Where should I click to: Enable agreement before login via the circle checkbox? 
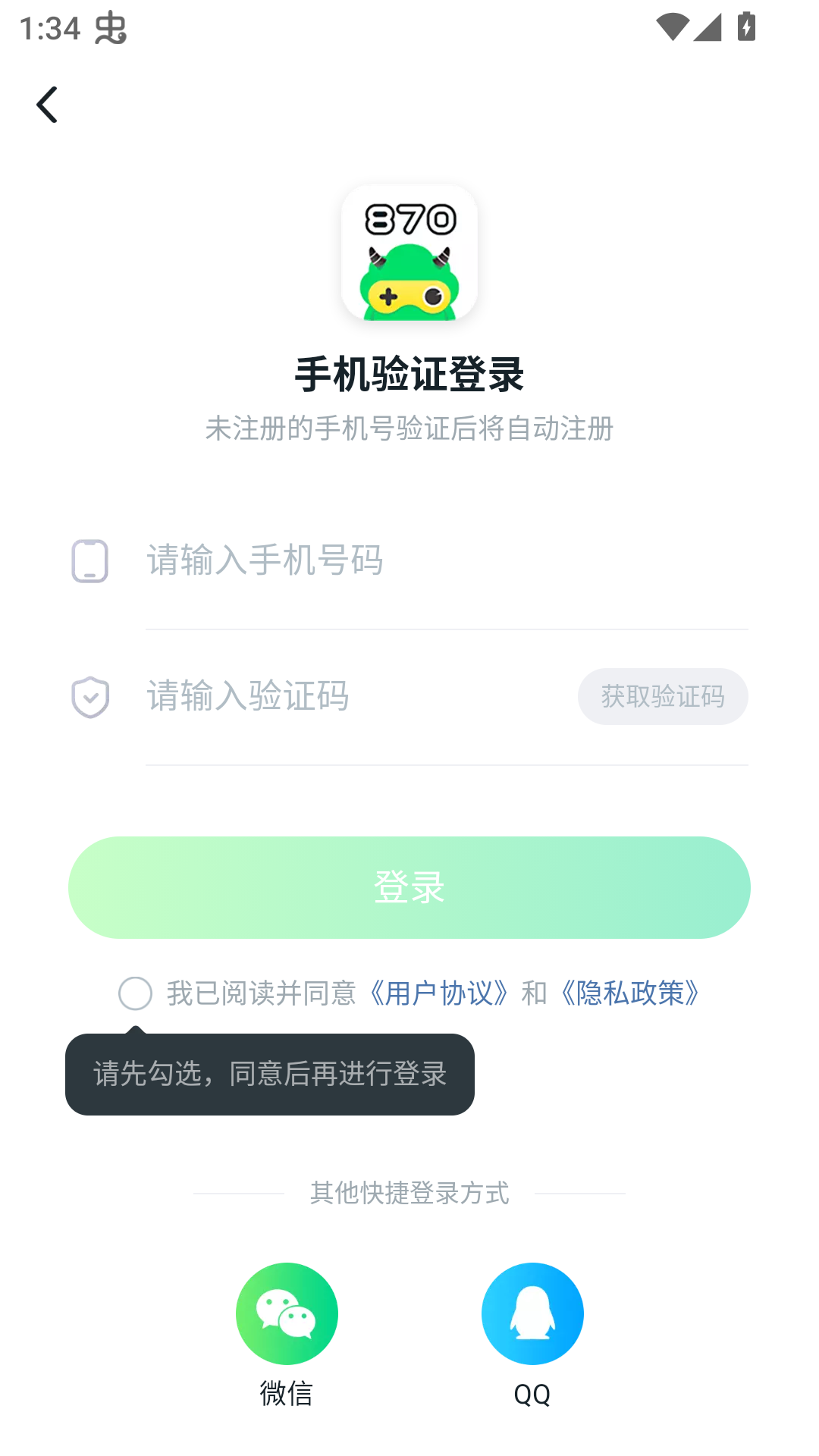click(135, 993)
